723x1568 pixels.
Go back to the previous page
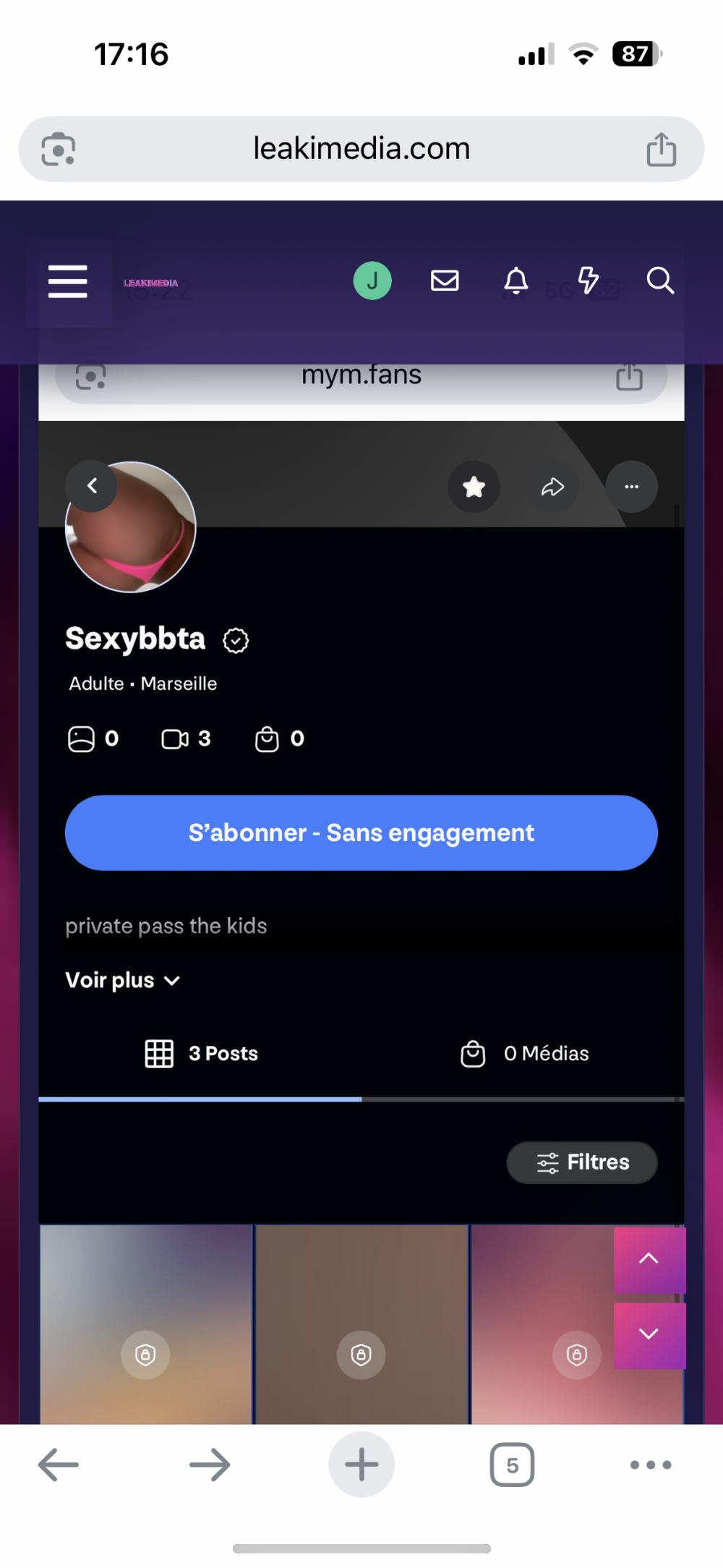58,1465
